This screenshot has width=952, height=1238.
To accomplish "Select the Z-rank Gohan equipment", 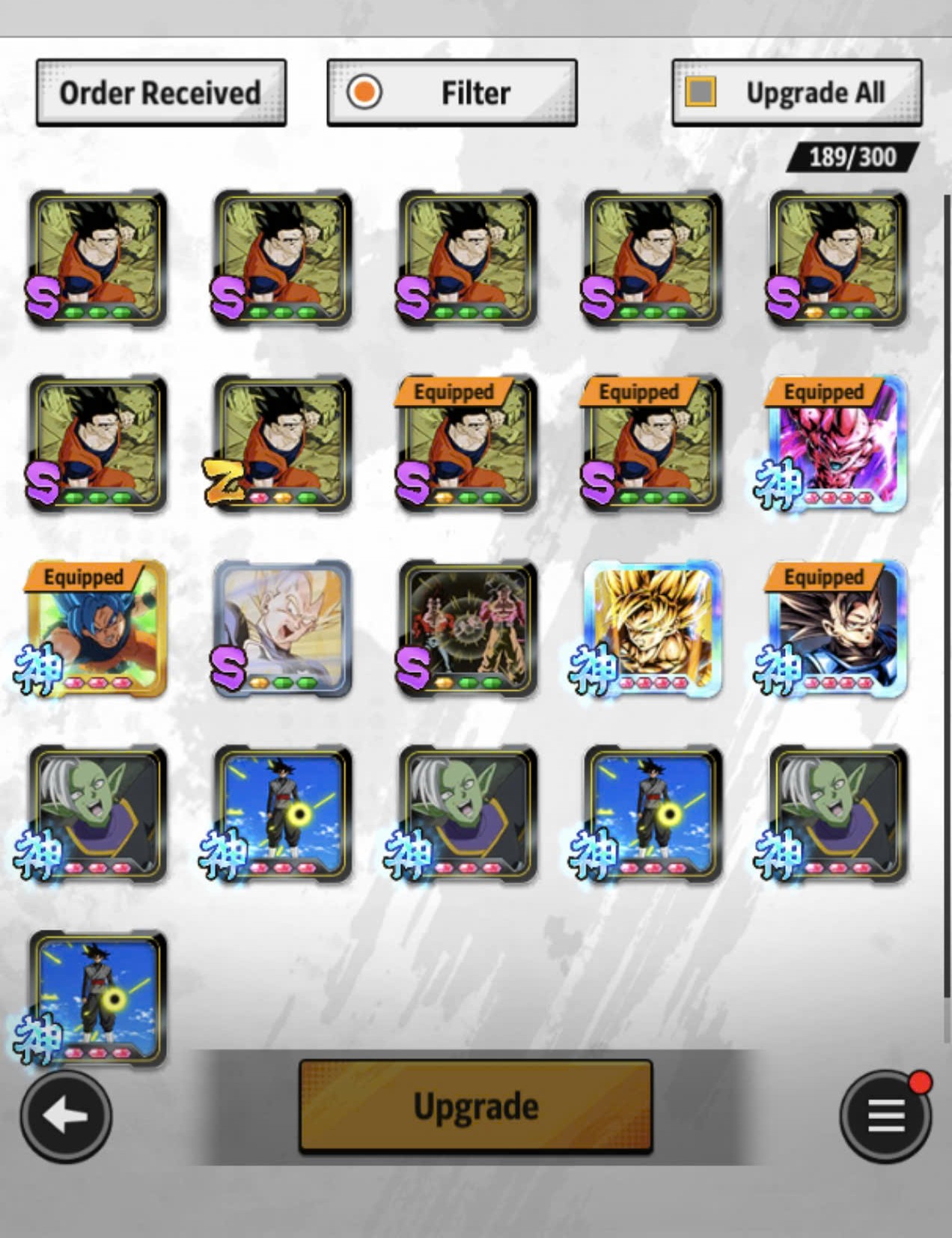I will pyautogui.click(x=281, y=445).
